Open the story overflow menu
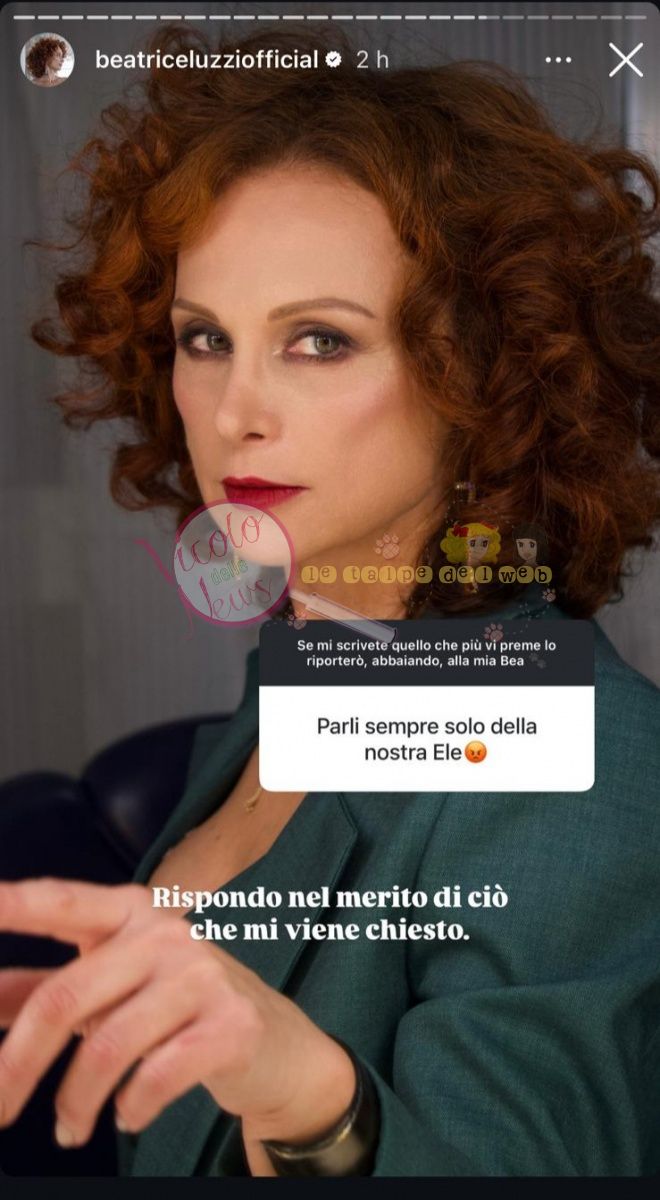 pos(558,60)
